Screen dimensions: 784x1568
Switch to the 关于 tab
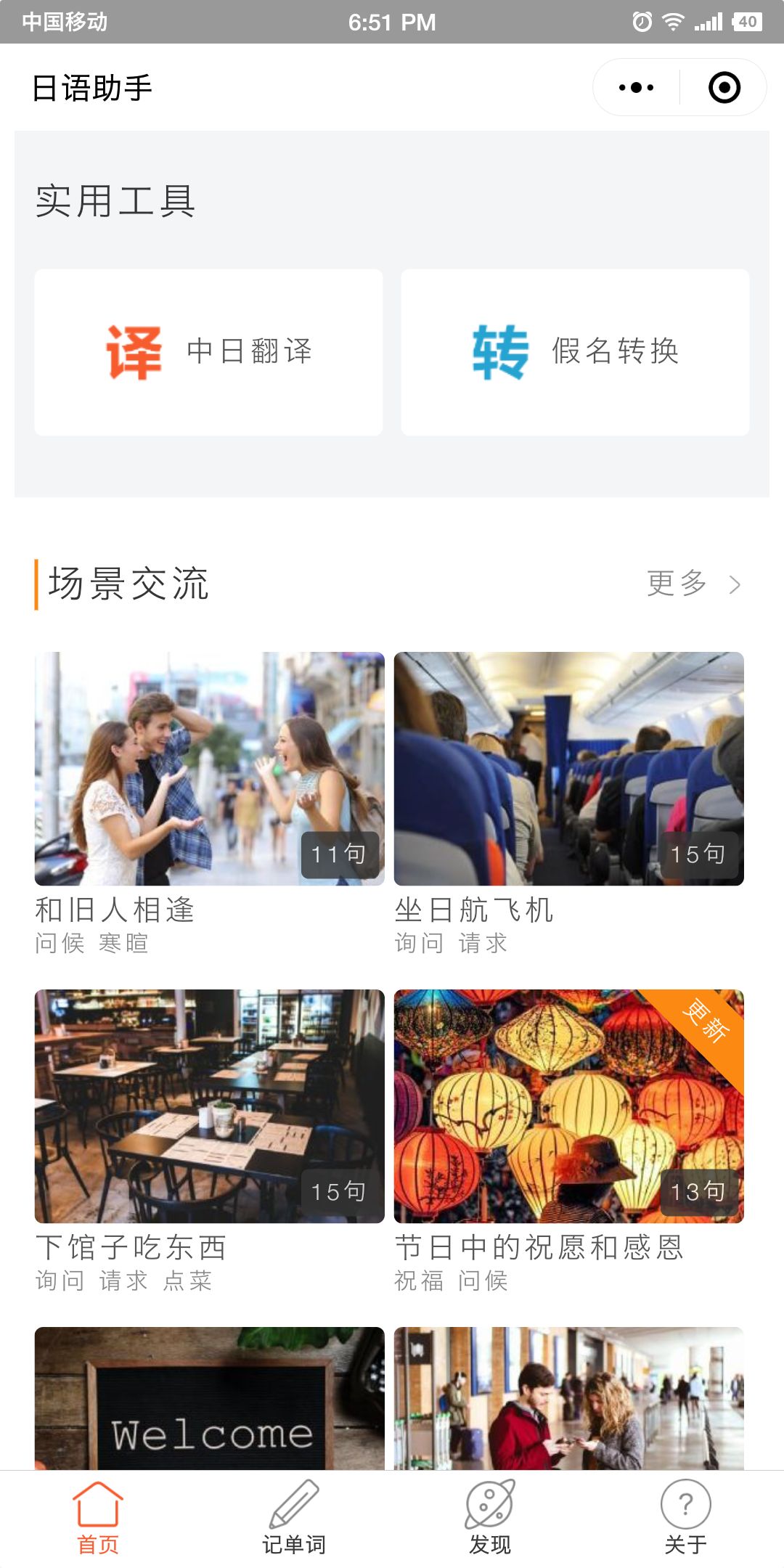[686, 1519]
